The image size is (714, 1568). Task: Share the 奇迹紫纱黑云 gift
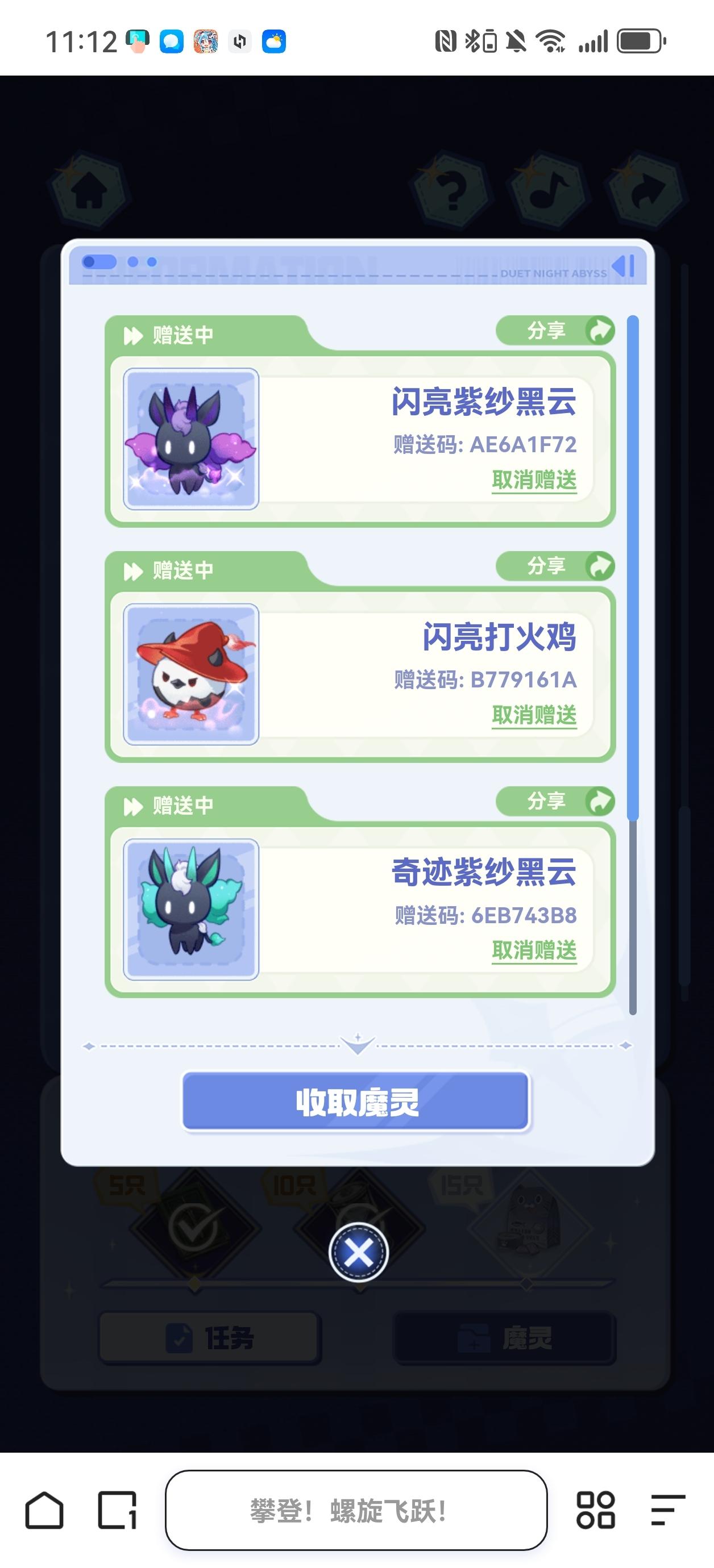555,801
